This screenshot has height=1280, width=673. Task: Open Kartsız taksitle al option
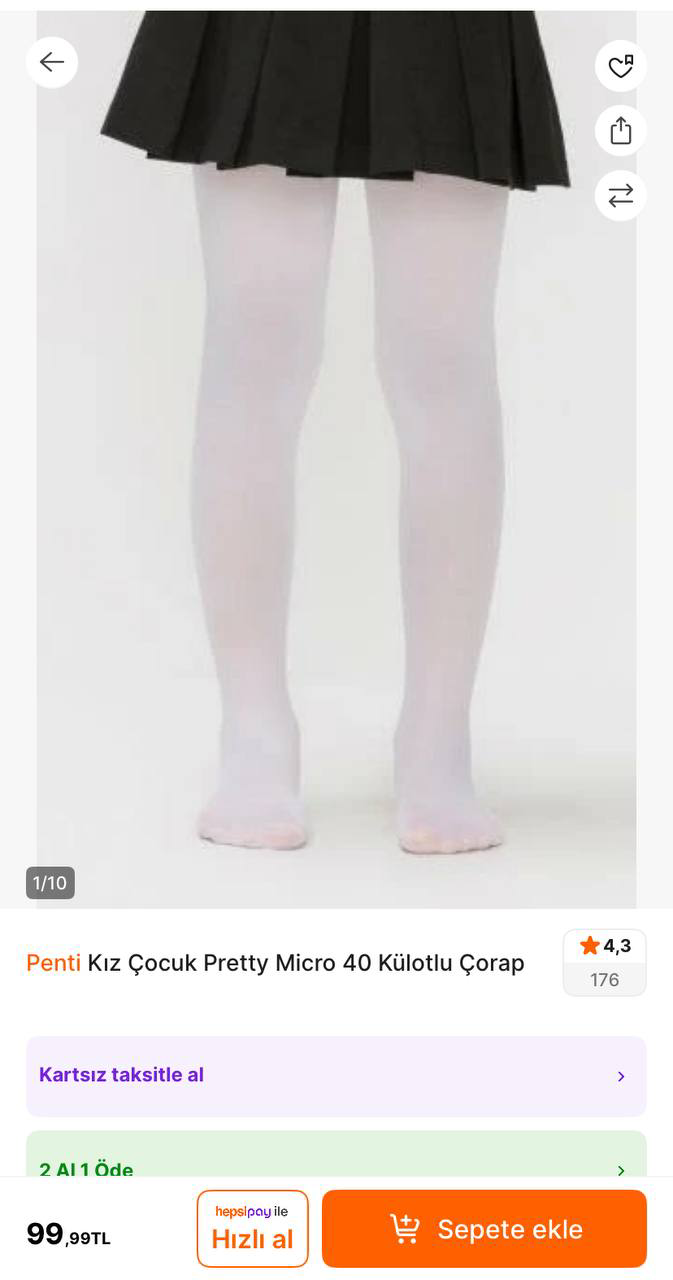coord(336,1076)
